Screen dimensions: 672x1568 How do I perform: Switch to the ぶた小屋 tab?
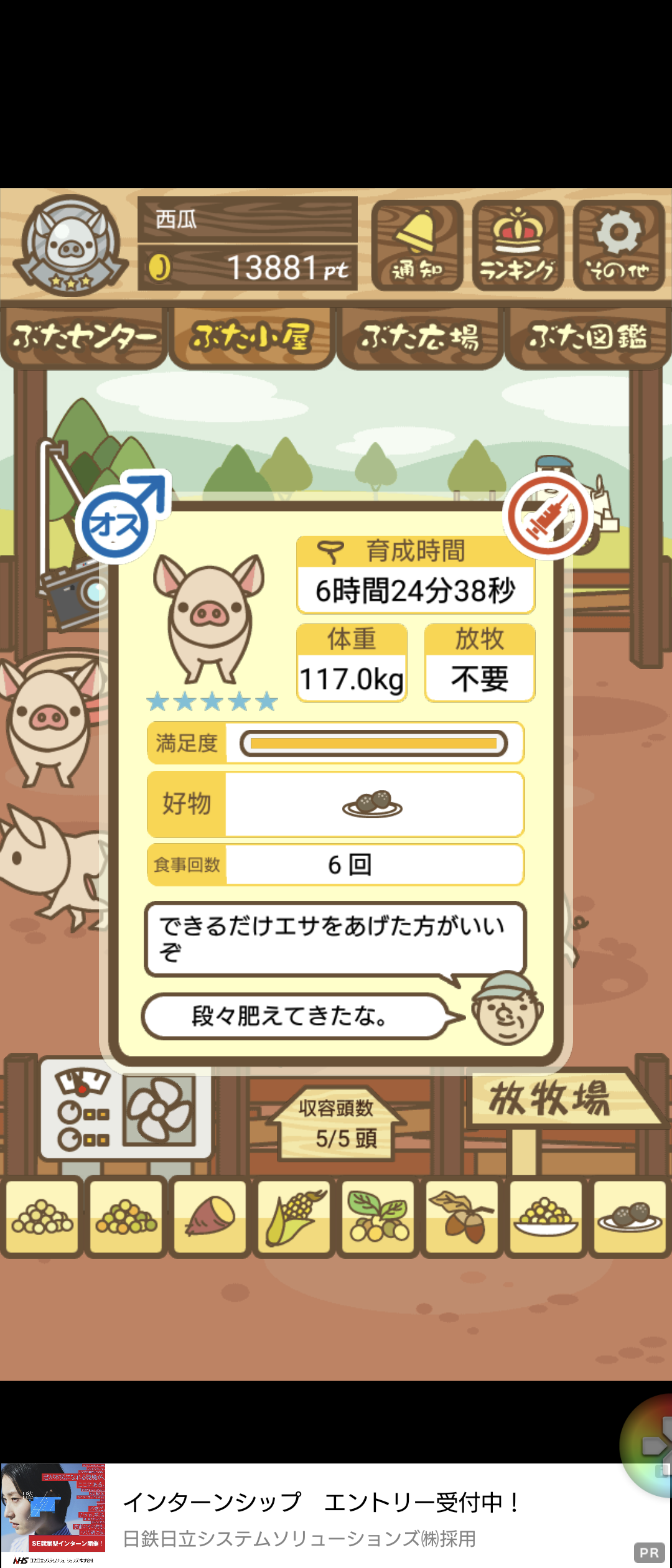(251, 338)
